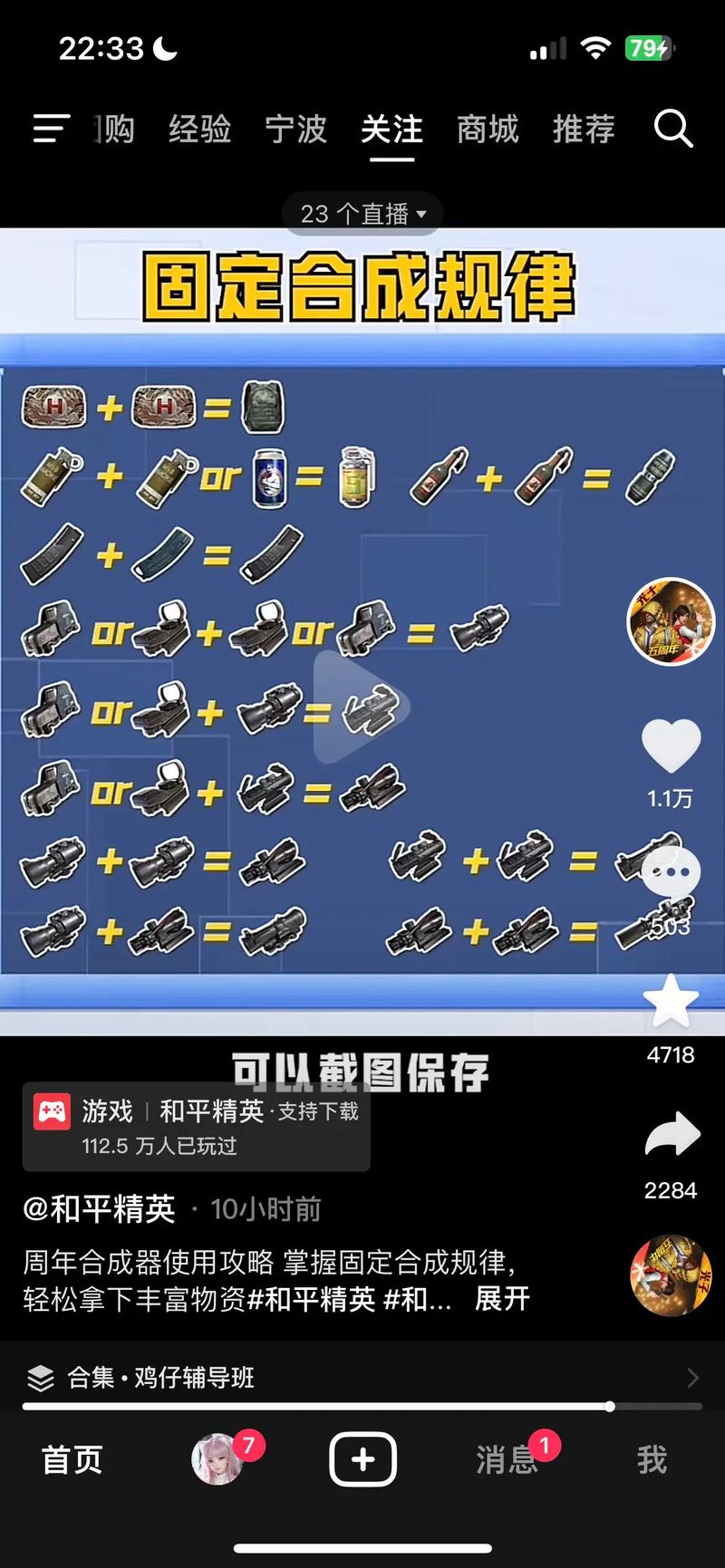Favorite the video with the star
Image resolution: width=725 pixels, height=1568 pixels.
[x=671, y=1001]
